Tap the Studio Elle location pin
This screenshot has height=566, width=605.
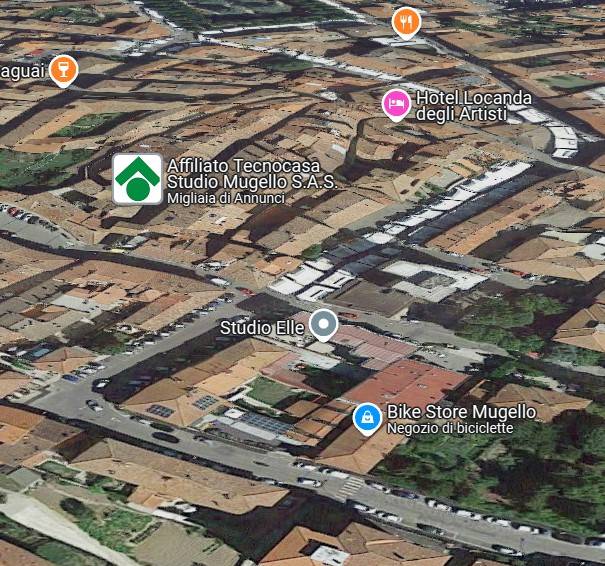coord(323,325)
